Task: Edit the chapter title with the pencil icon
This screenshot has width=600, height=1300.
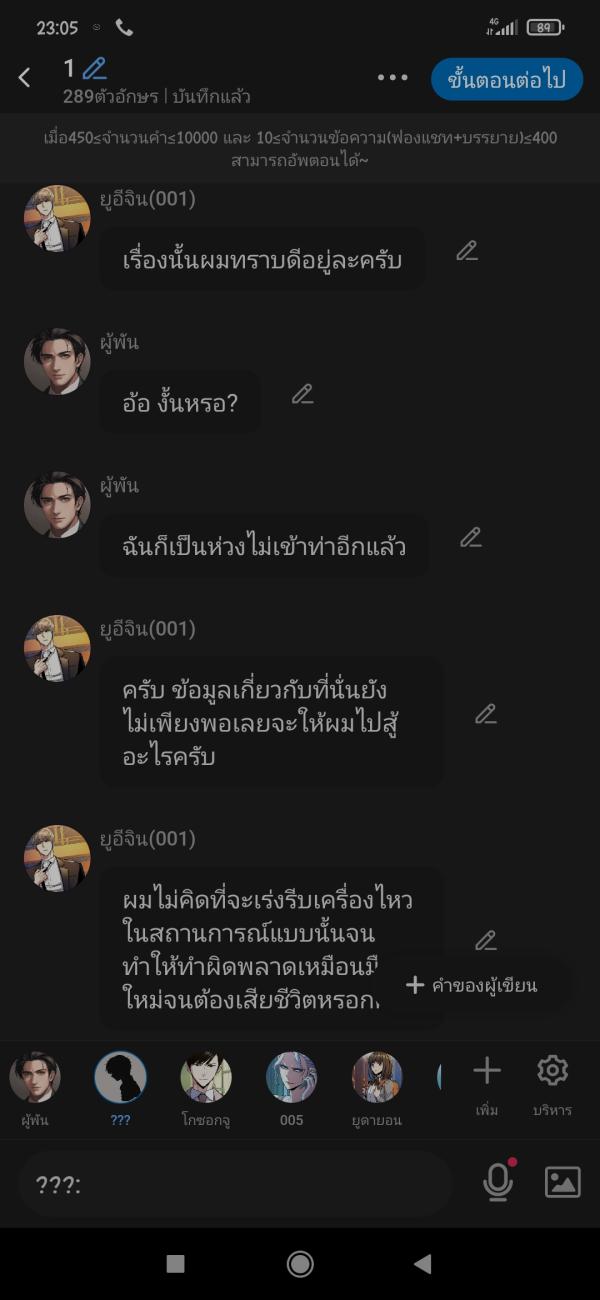Action: 95,69
